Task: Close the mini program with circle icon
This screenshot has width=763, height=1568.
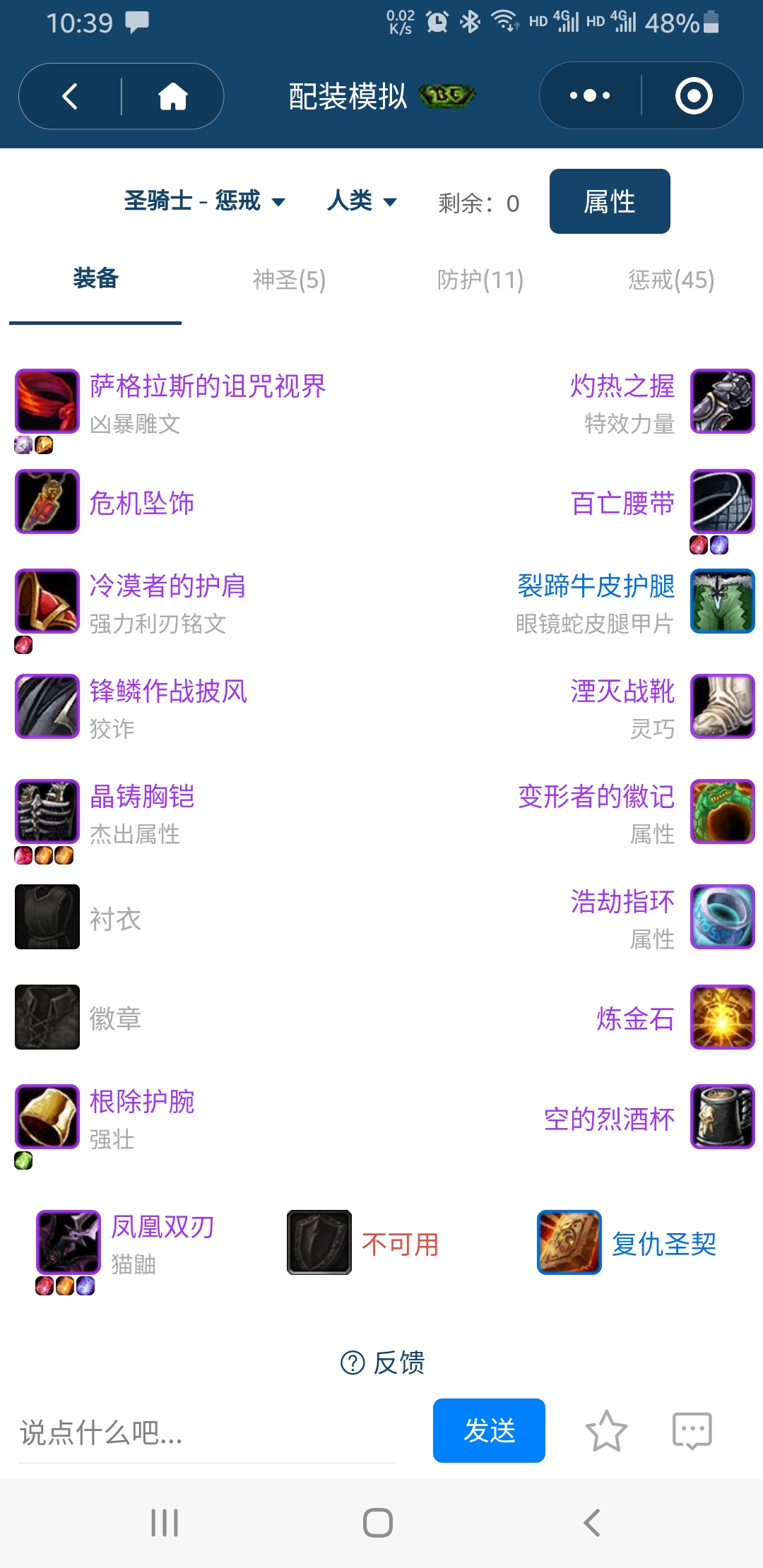Action: 693,95
